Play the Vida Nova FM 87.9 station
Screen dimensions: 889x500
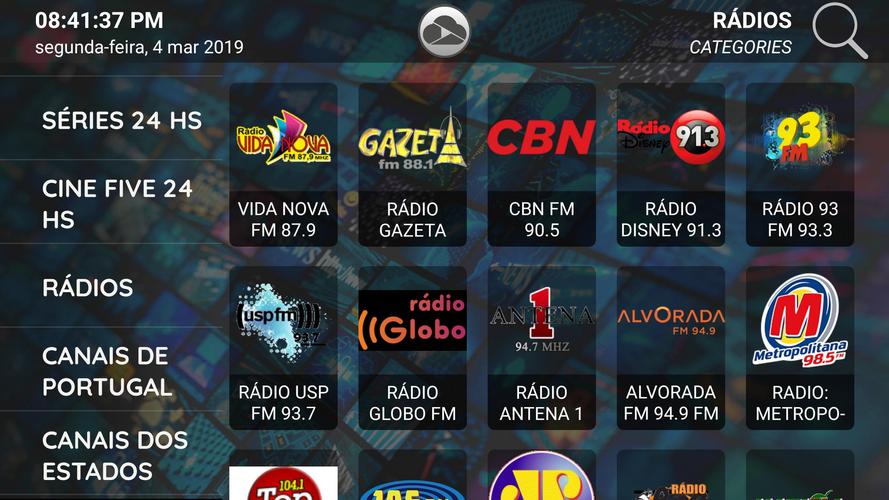click(283, 164)
